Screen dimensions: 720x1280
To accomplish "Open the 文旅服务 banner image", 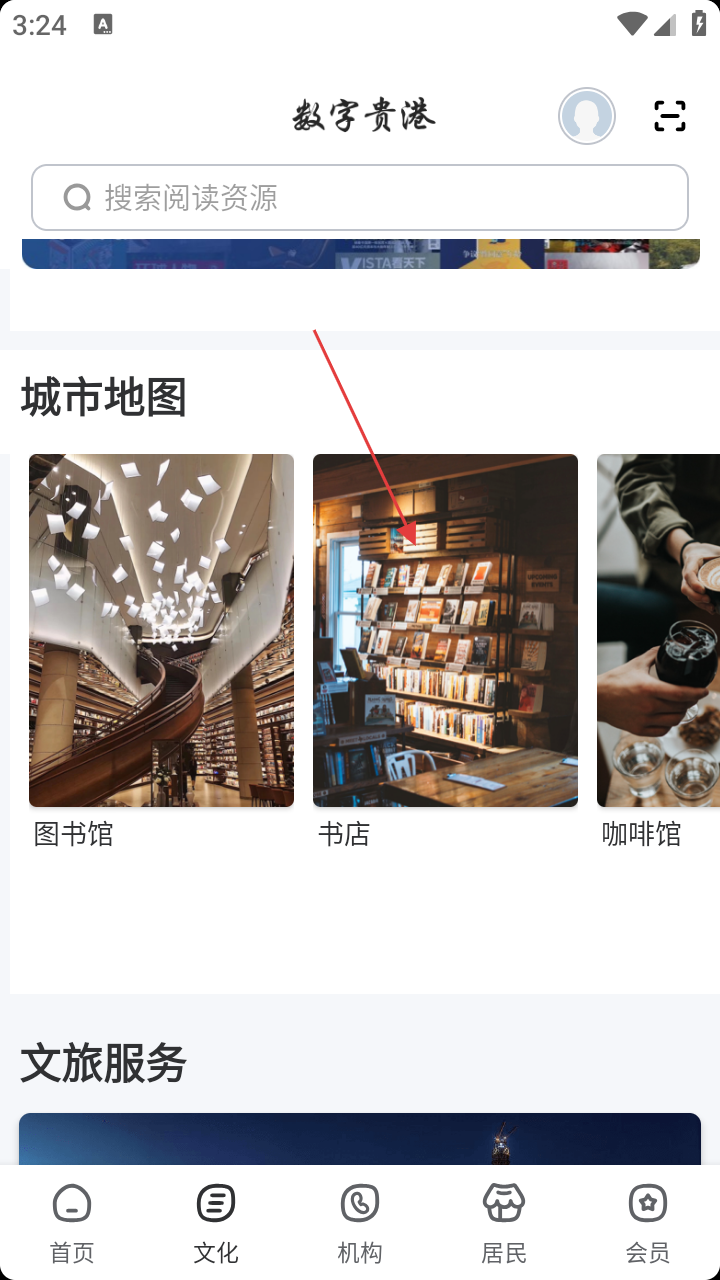I will [360, 1138].
